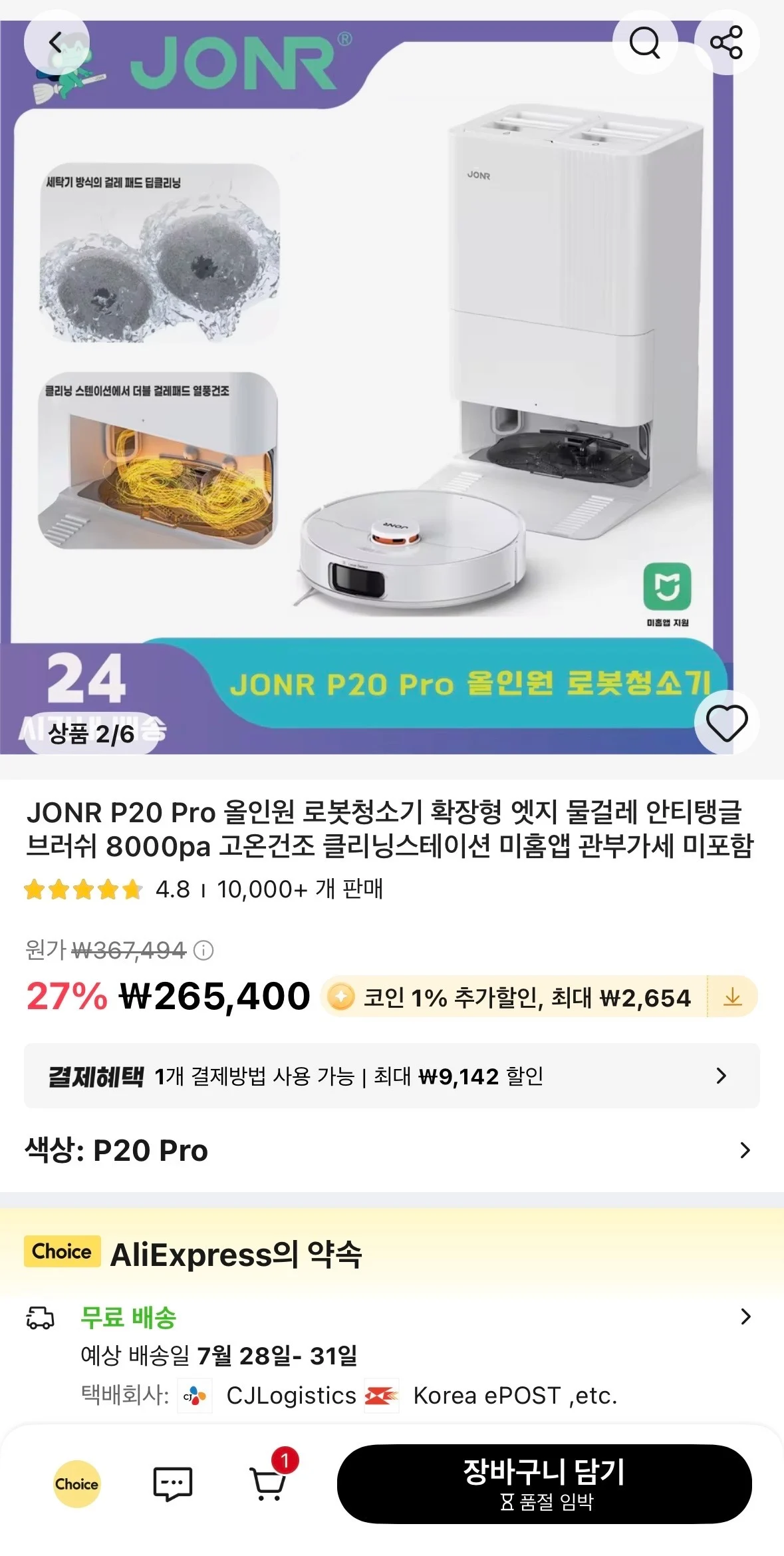This screenshot has width=784, height=1556.
Task: Go back using the top-left arrow
Action: 57,43
